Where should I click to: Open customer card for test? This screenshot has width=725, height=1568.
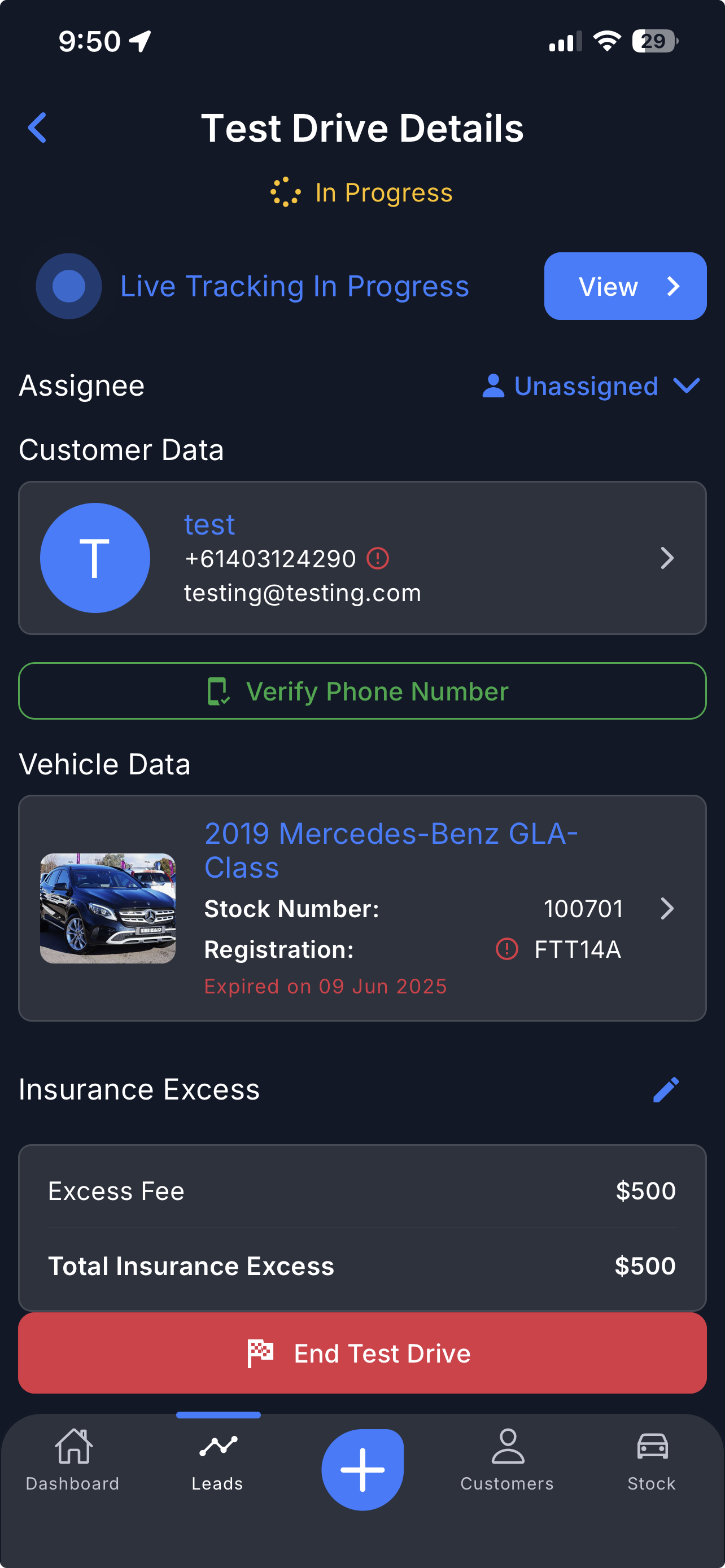(361, 558)
